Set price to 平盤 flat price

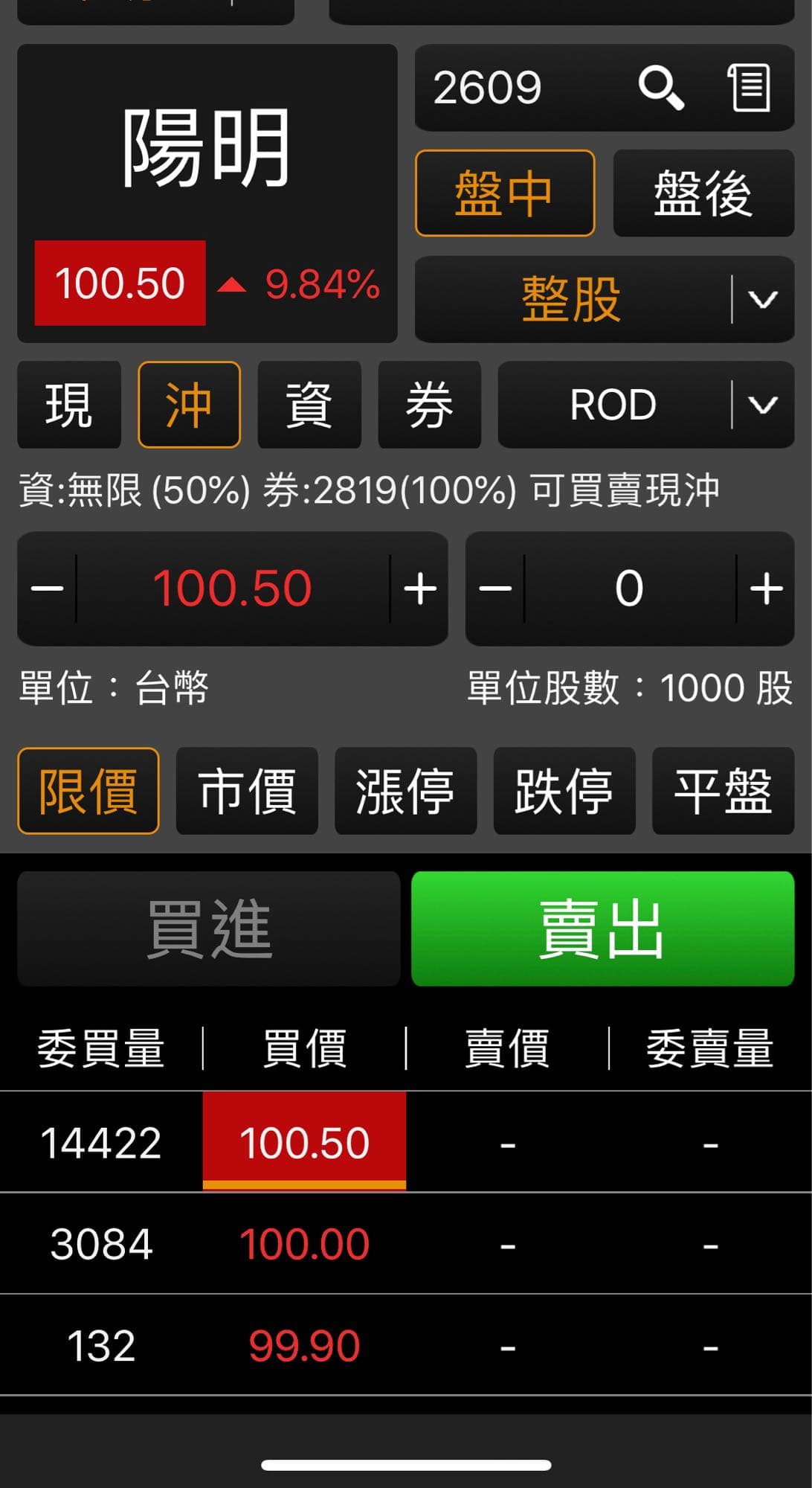[x=723, y=791]
